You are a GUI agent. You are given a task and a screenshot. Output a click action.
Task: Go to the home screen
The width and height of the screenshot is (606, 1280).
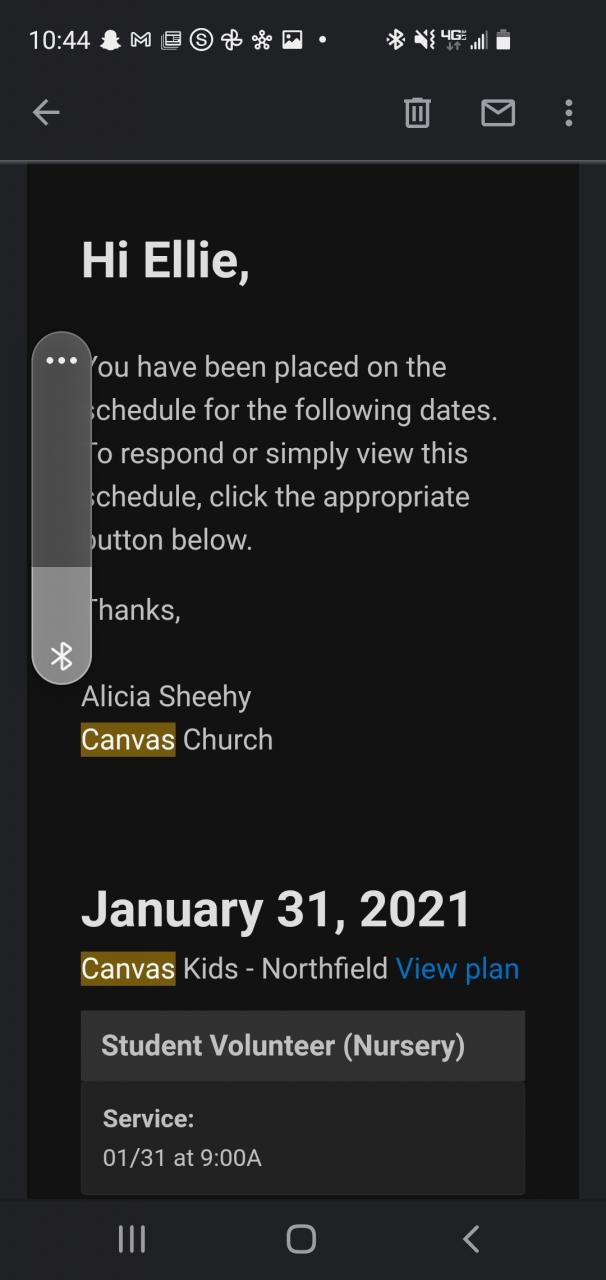301,1239
